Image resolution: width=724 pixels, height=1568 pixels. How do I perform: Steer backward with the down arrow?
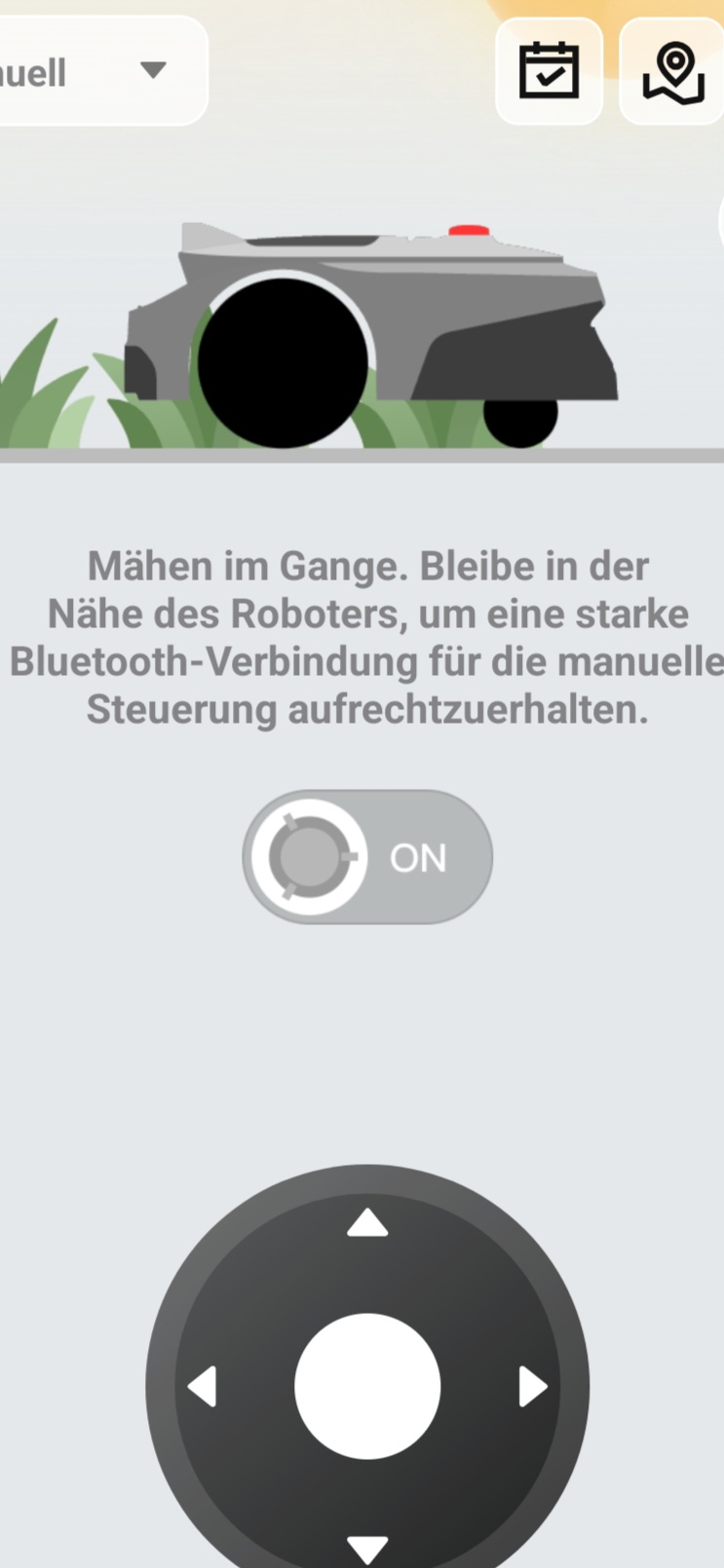coord(367,1549)
